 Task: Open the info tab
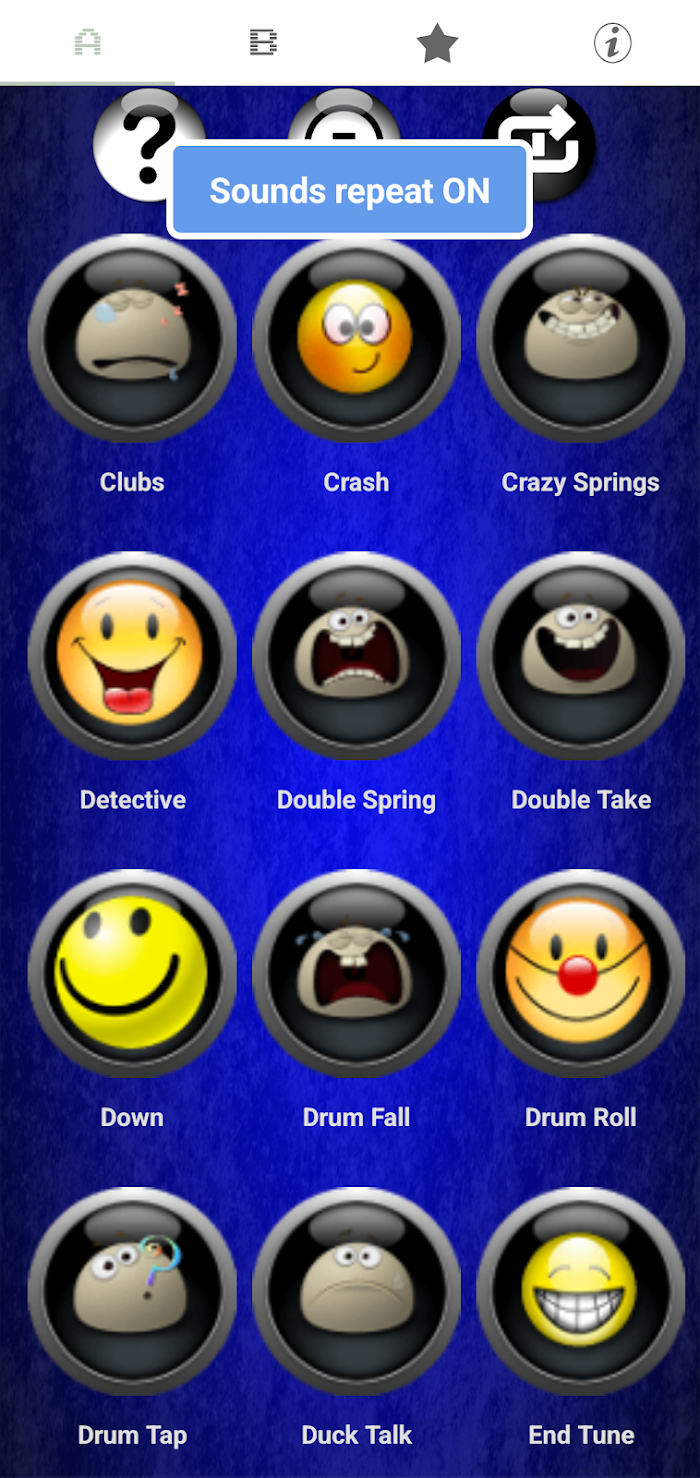(612, 42)
